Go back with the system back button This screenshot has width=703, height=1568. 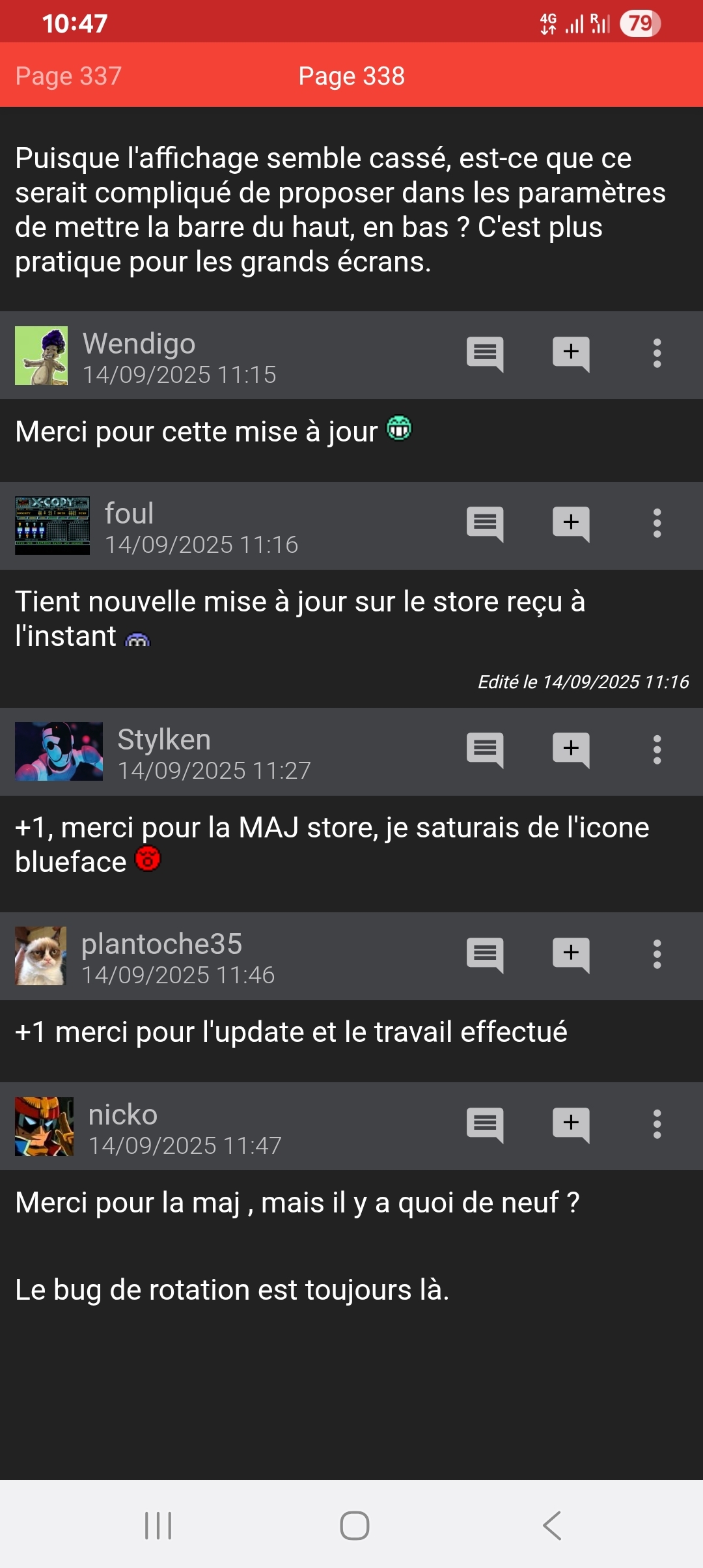click(552, 1525)
